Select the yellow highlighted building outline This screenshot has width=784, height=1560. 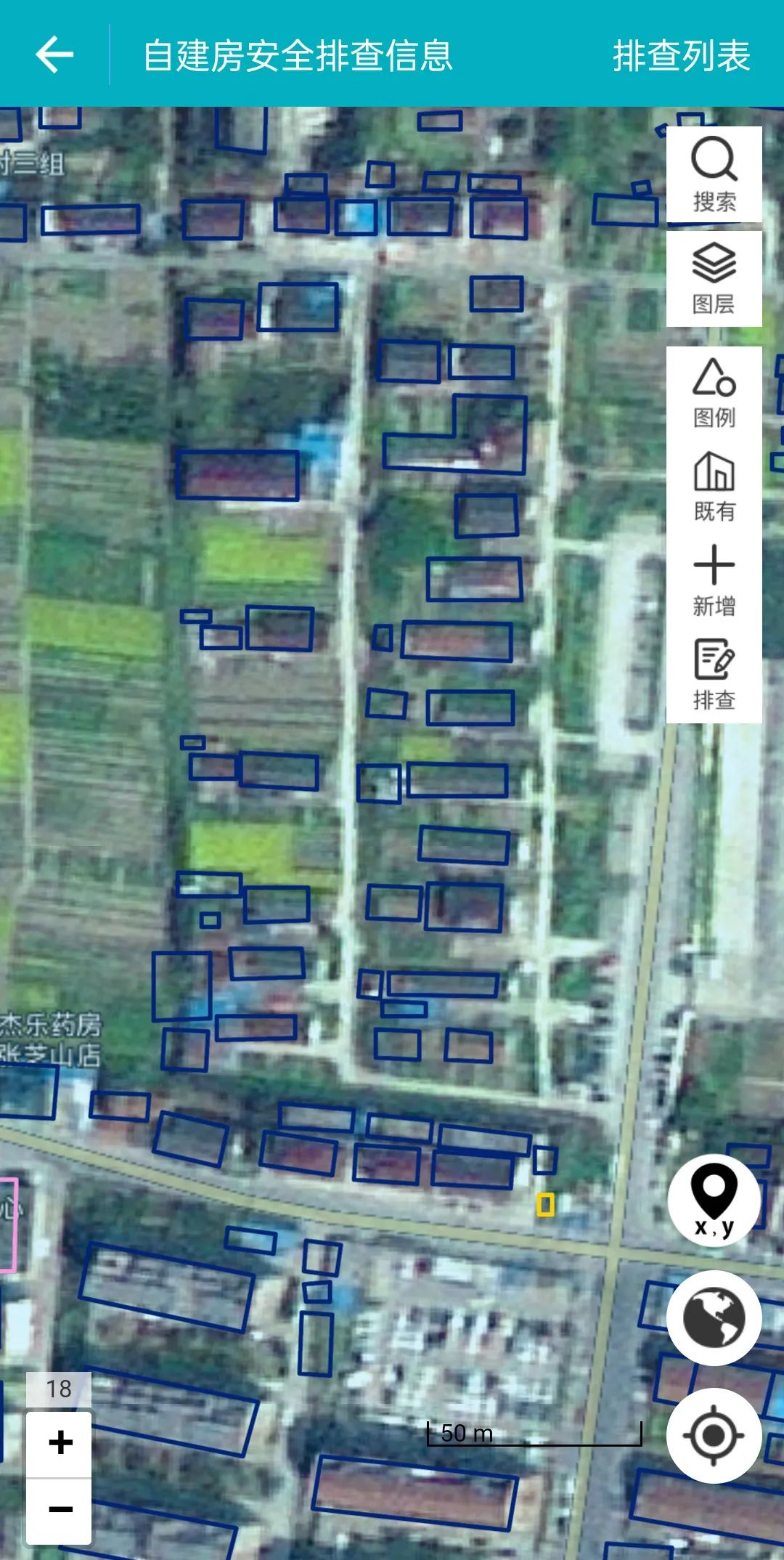point(545,1205)
